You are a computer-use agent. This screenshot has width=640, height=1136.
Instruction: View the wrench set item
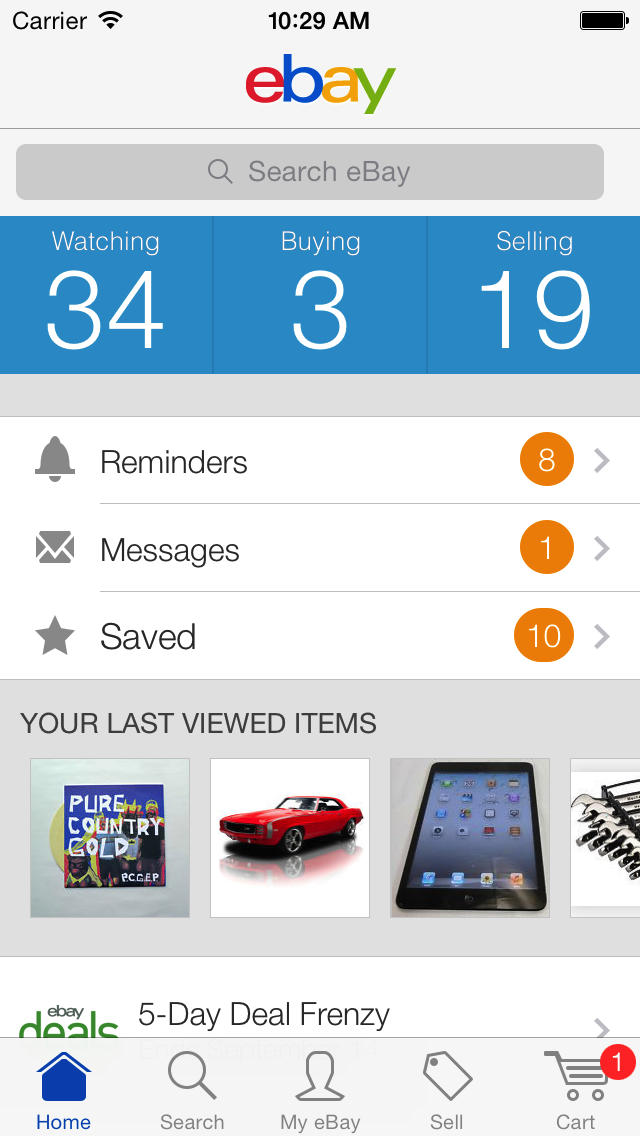(x=606, y=838)
